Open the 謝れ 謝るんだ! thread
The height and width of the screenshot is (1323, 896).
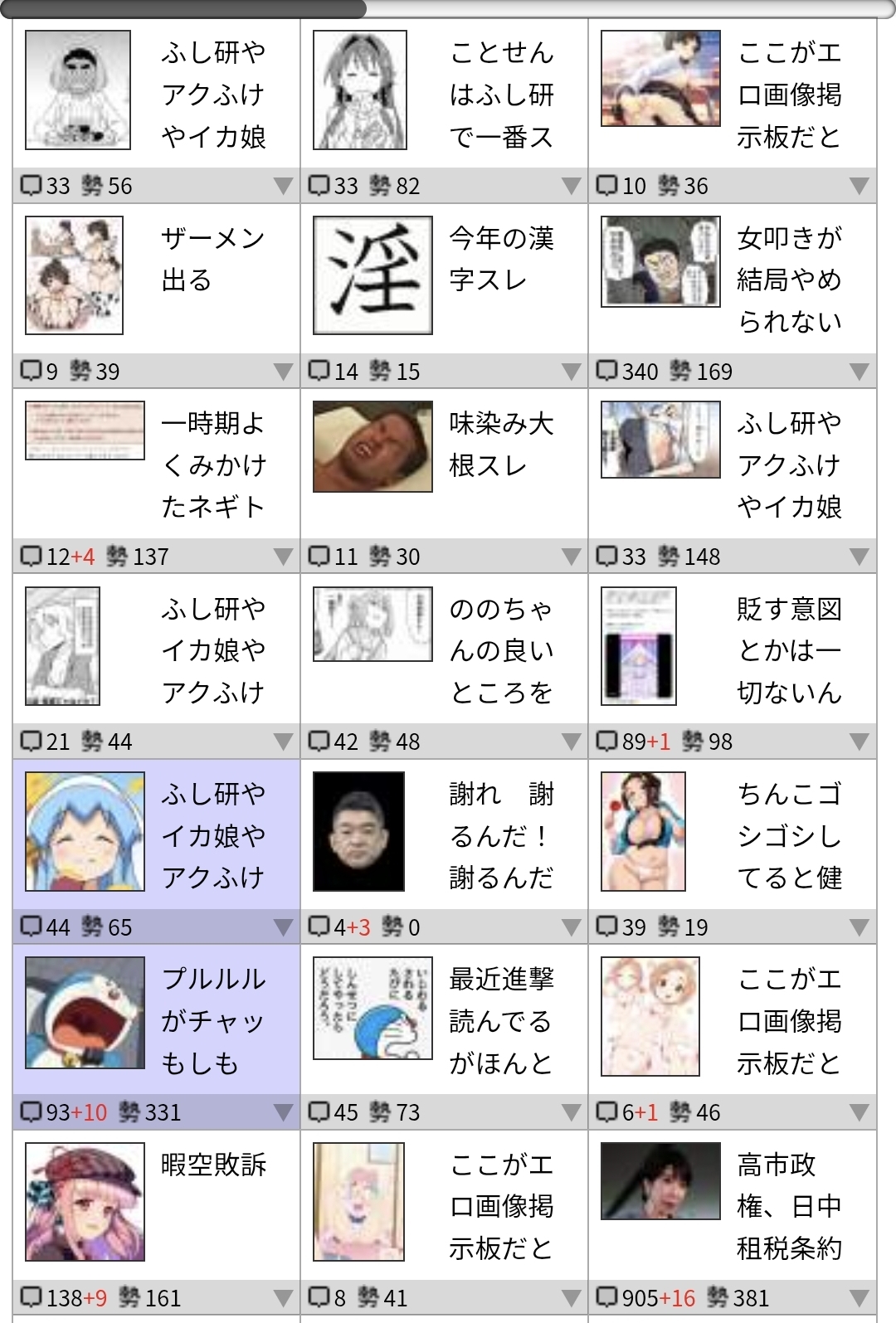(500, 835)
